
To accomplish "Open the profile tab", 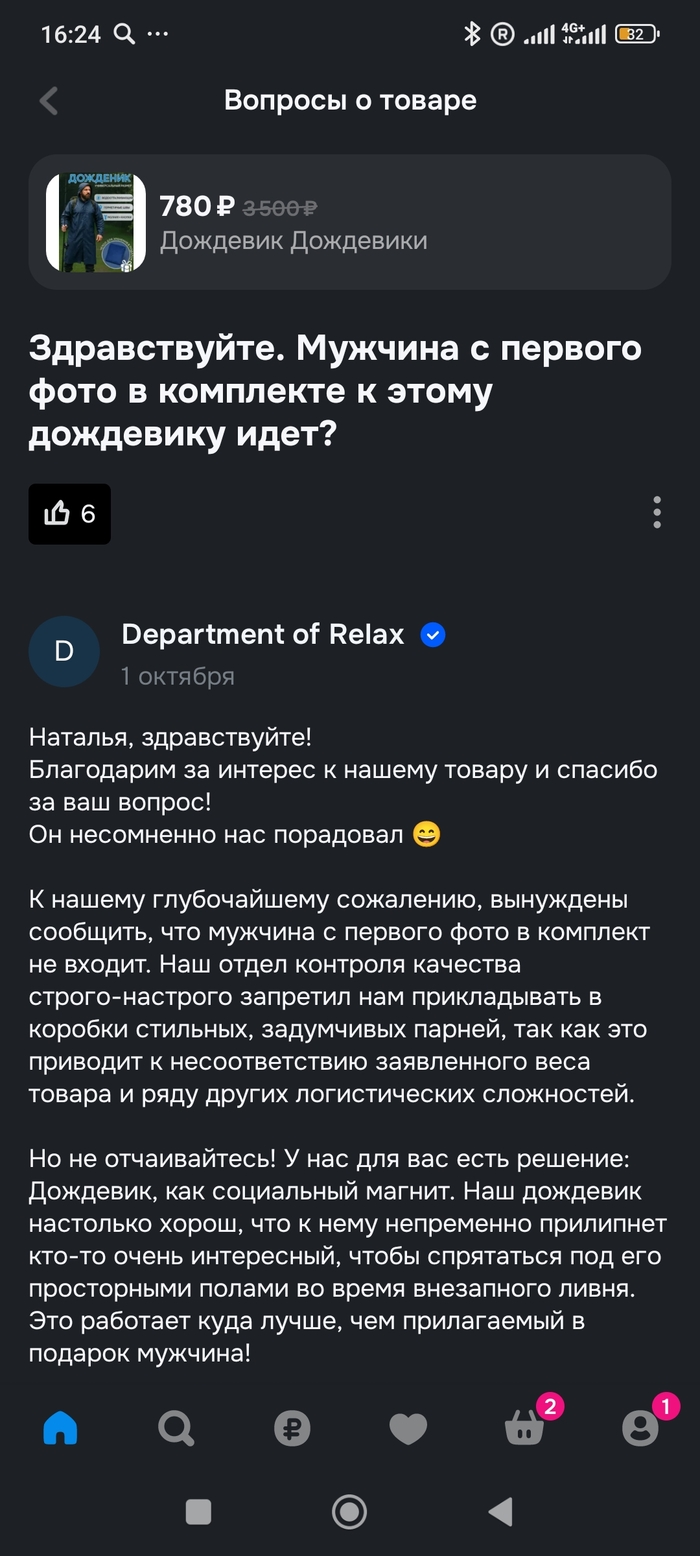I will [x=640, y=1429].
